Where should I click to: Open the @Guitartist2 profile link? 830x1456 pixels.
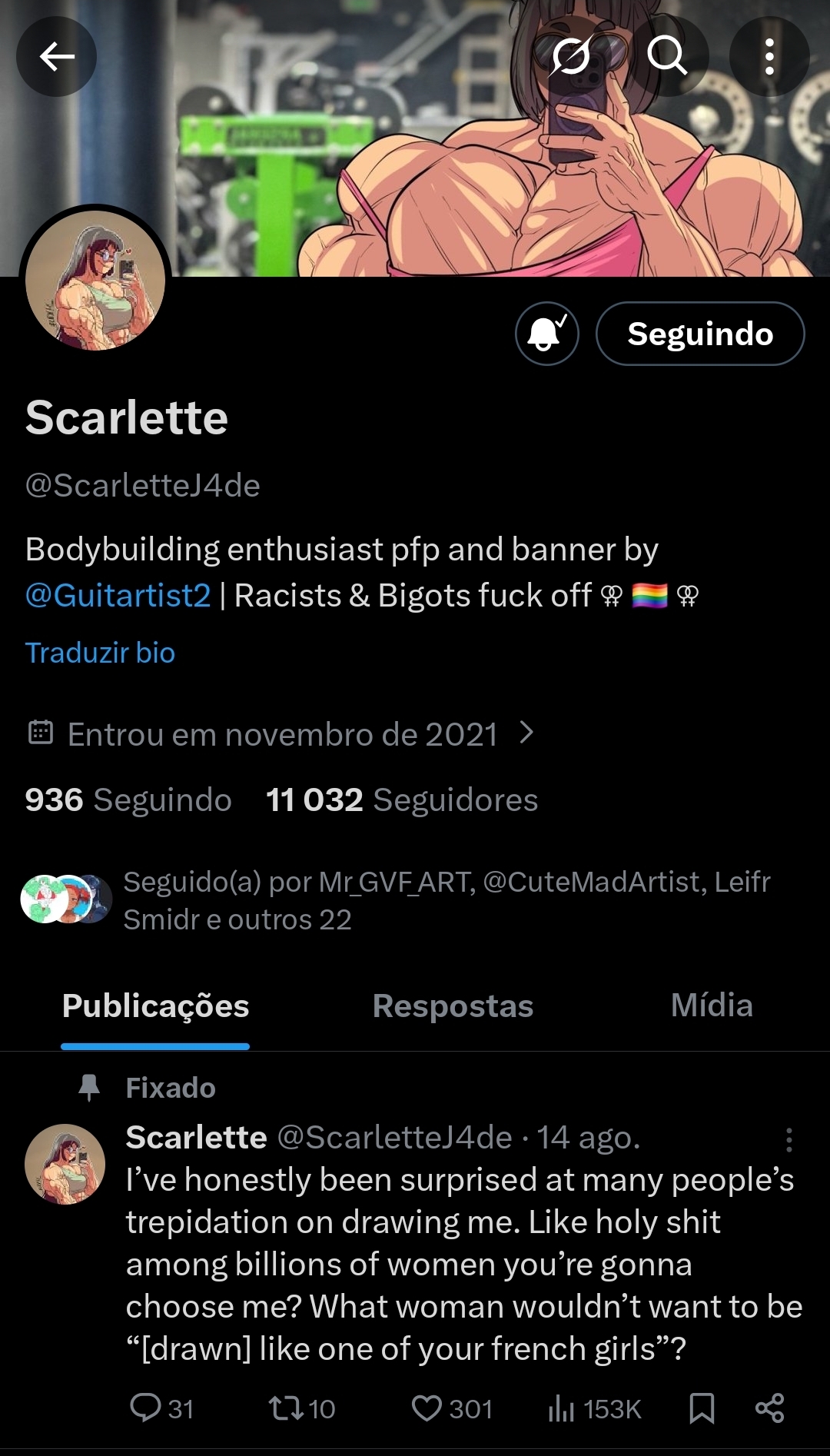coord(118,596)
